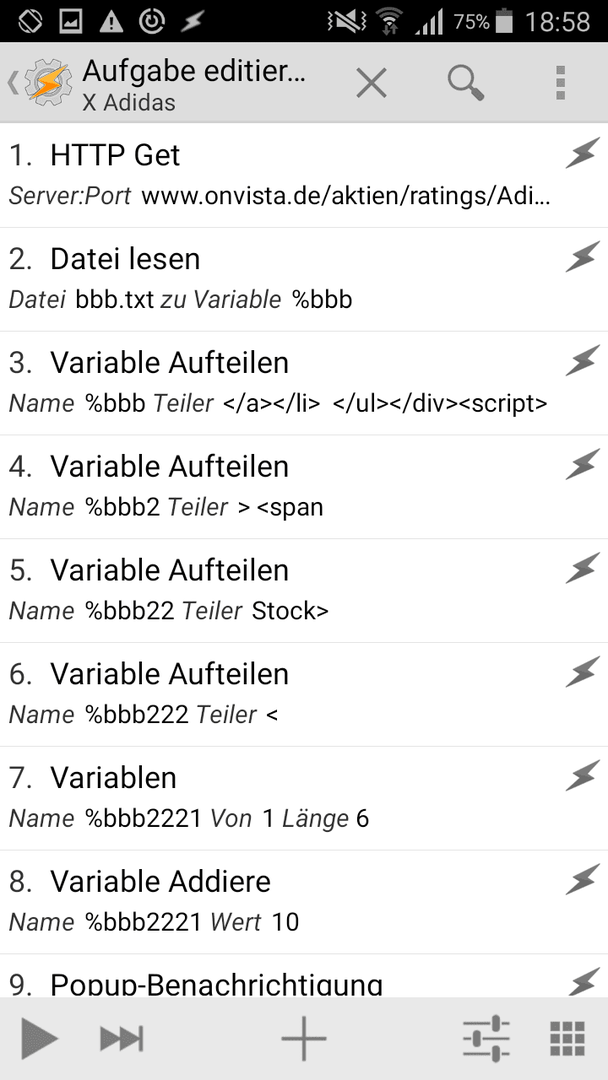608x1080 pixels.
Task: Open action 2 Datei lesen
Action: 304,280
